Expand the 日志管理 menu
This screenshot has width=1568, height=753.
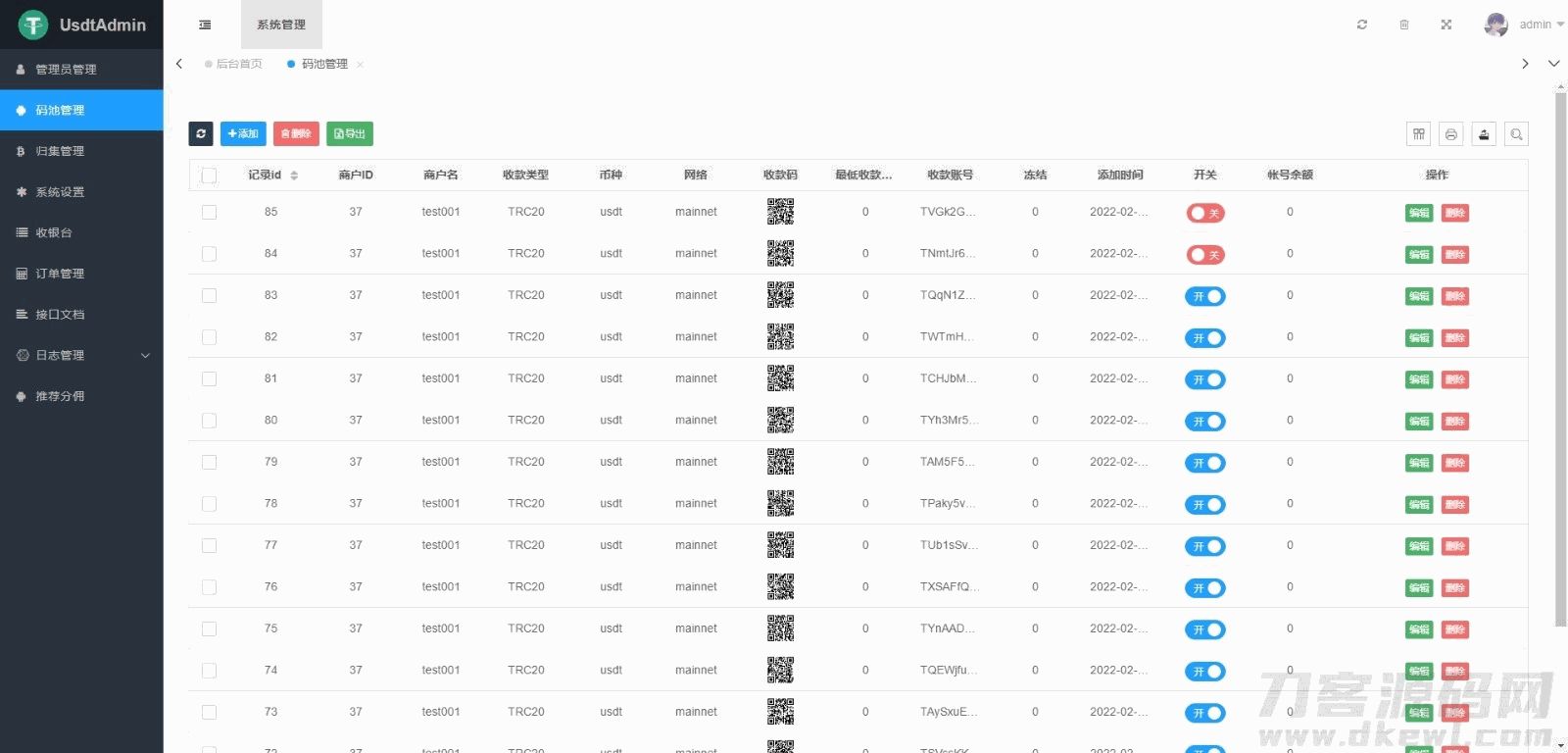pyautogui.click(x=78, y=355)
